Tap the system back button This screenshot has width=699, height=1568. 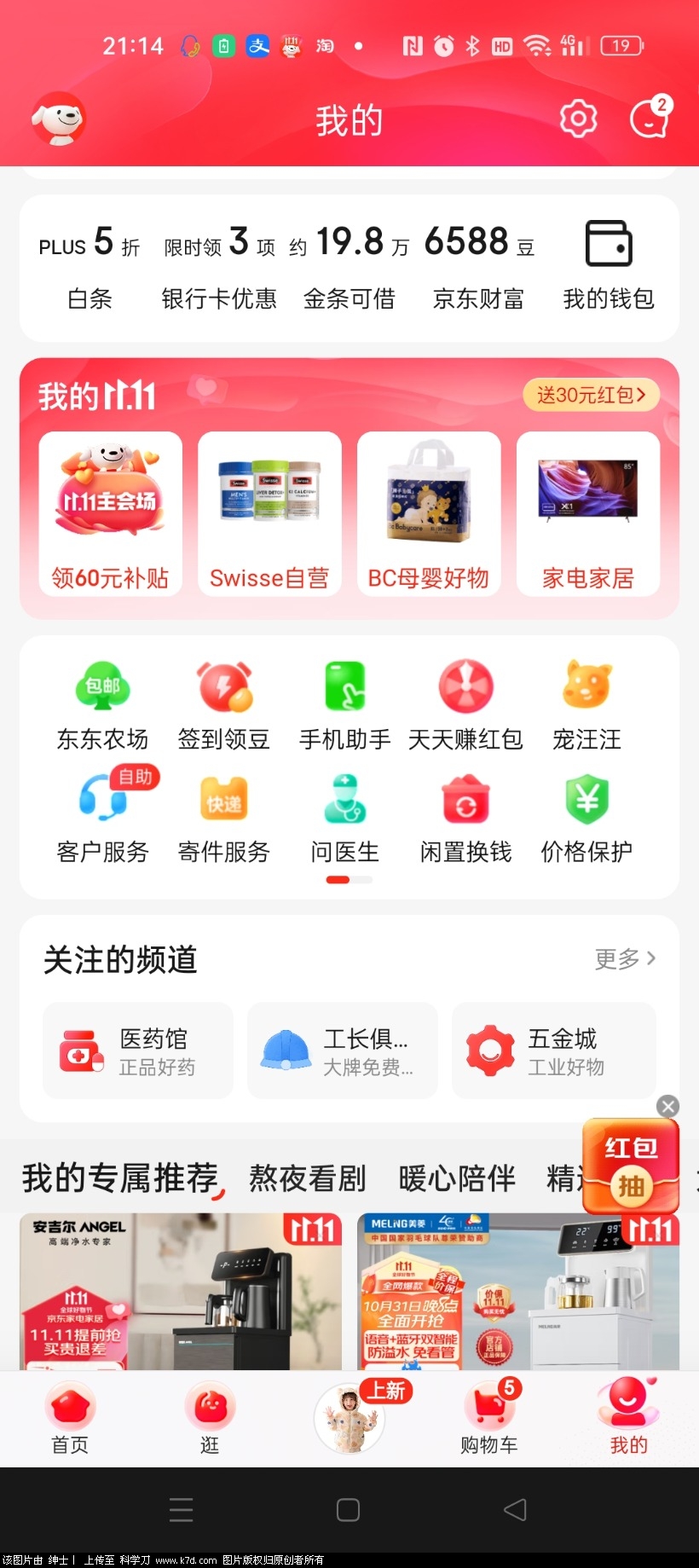tap(515, 1510)
